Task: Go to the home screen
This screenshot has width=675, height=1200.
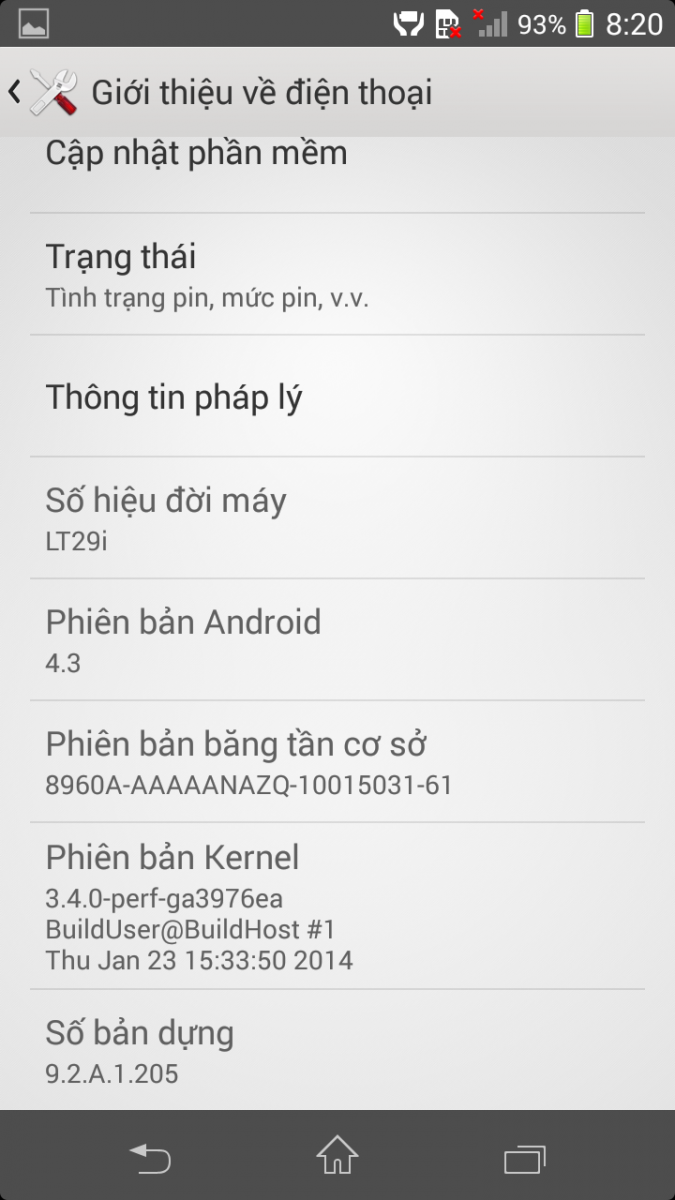Action: 337,1157
